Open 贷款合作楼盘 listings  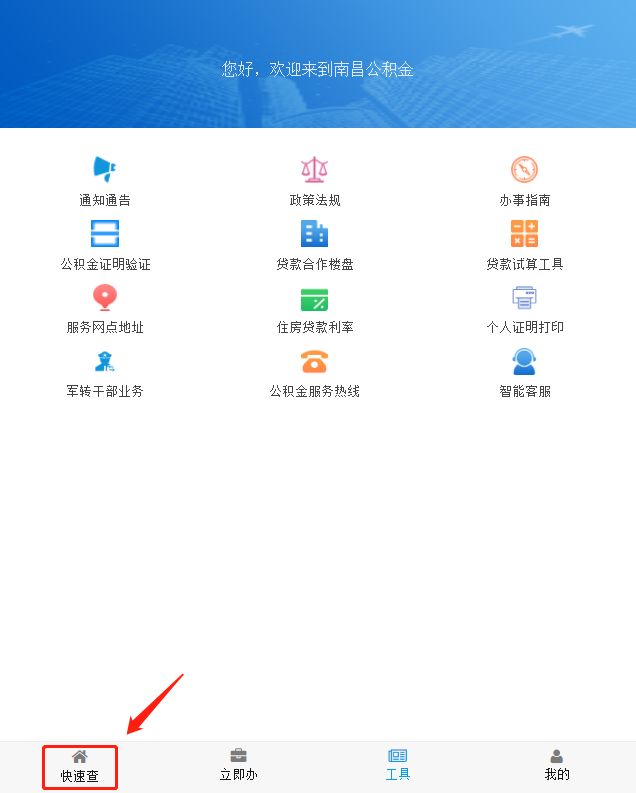(x=315, y=244)
